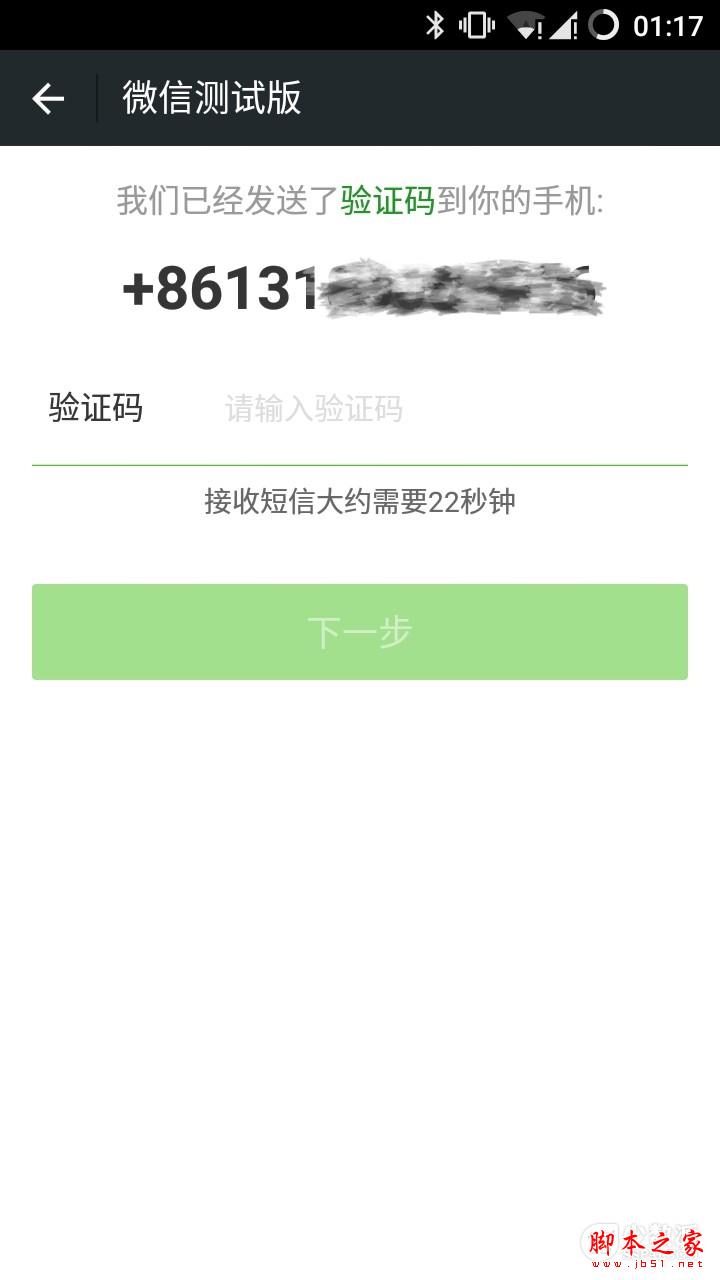Tap the 下一步 next step button
Screen dimensions: 720x1280
[360, 632]
